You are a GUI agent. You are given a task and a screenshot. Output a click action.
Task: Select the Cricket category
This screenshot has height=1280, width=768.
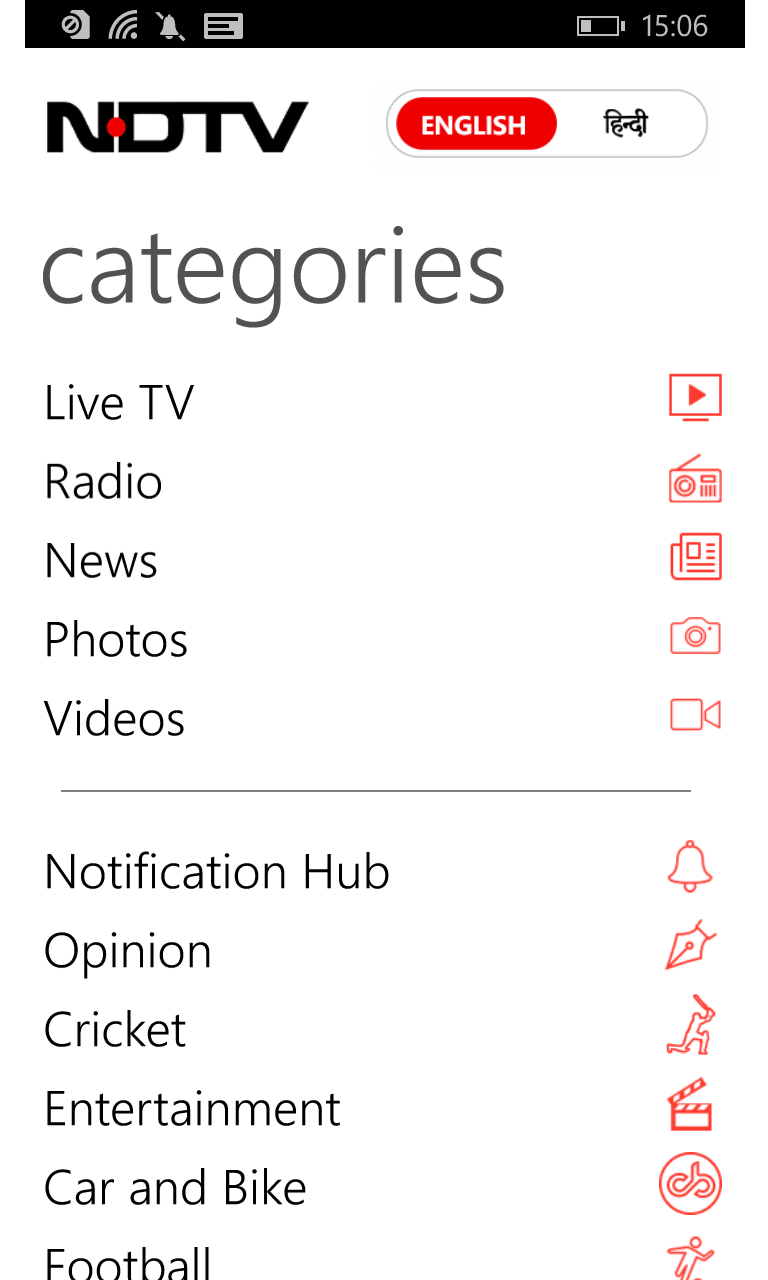coord(114,1028)
